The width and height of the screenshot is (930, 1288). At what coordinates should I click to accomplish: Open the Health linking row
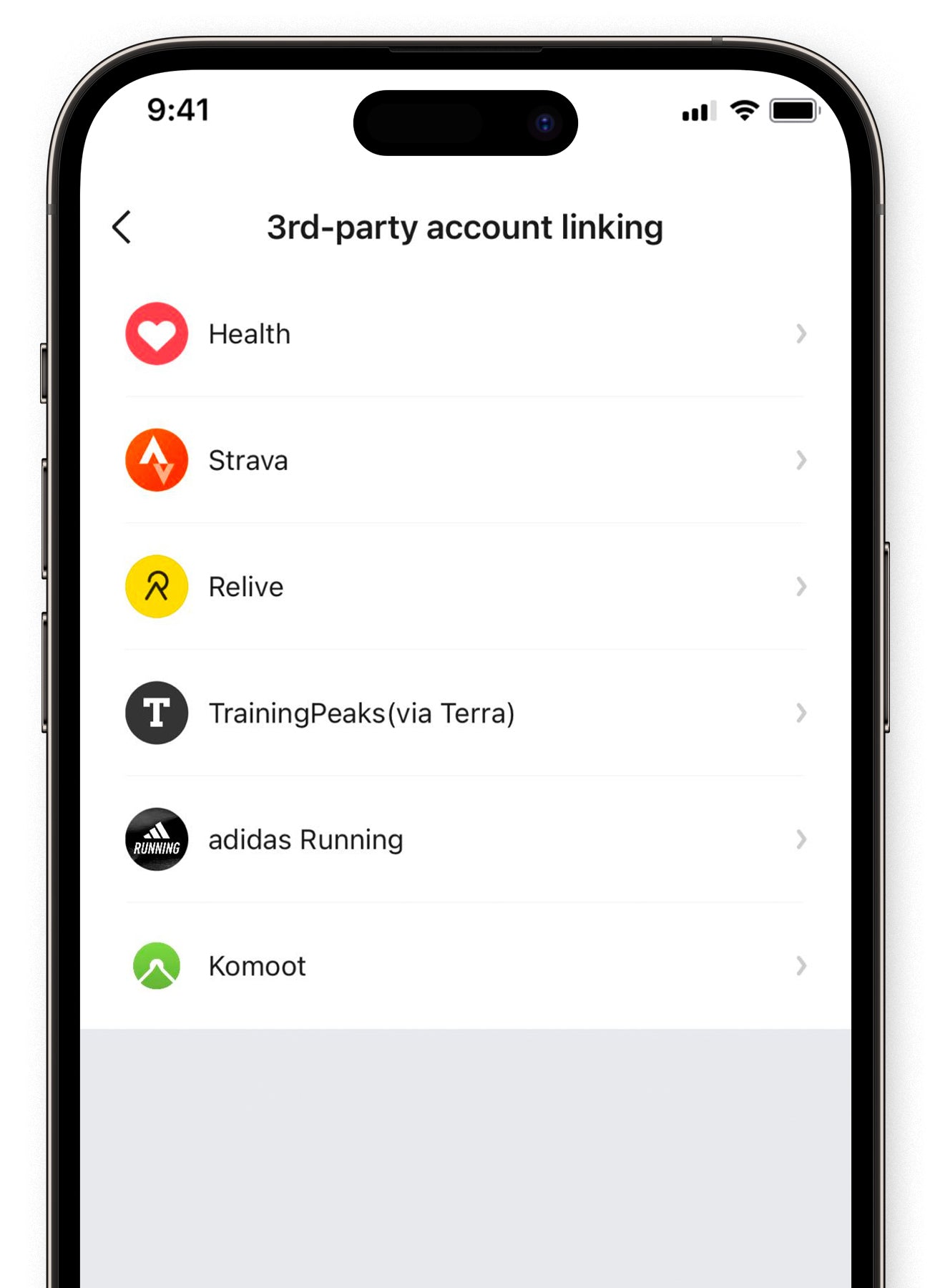465,334
